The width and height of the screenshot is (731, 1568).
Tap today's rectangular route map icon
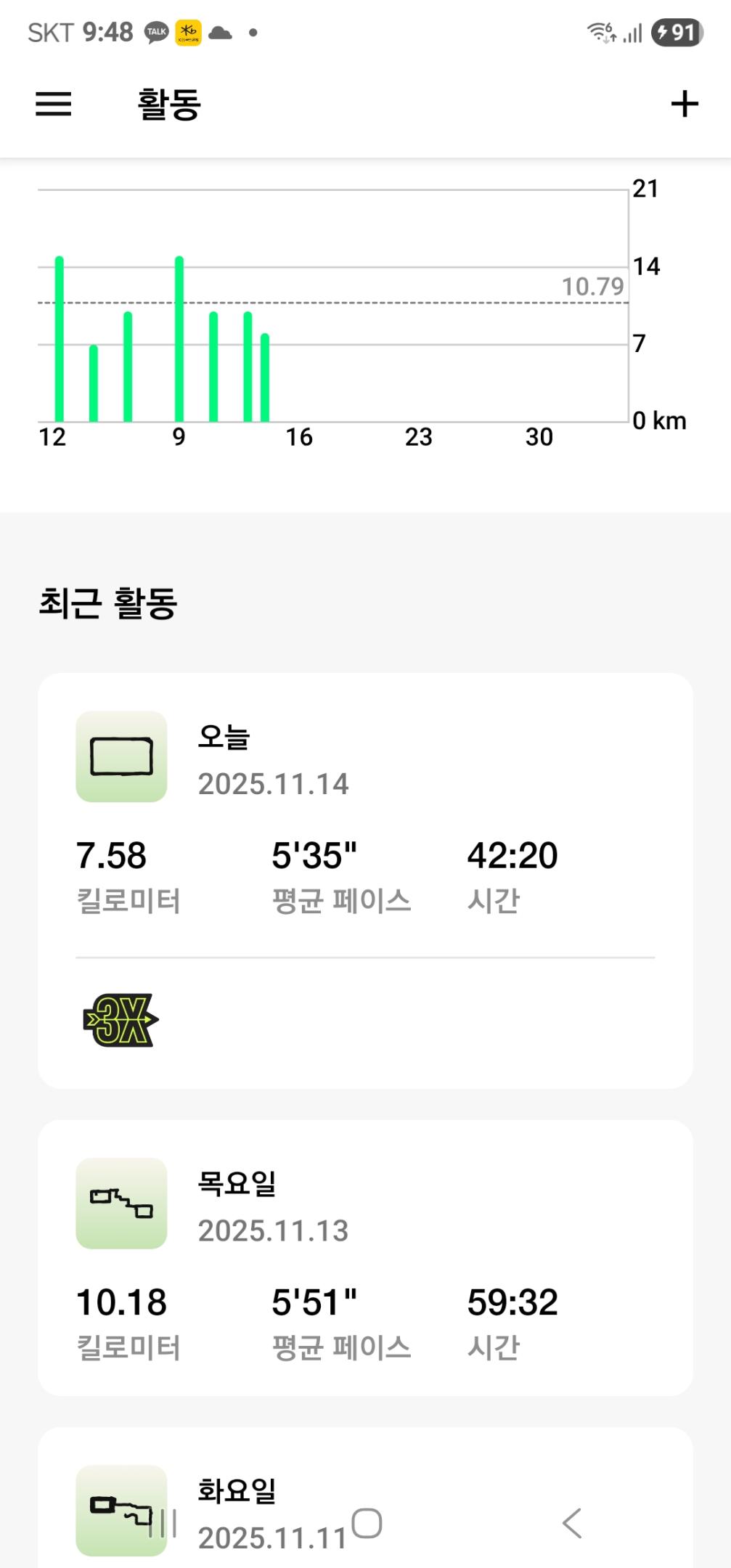[x=121, y=756]
